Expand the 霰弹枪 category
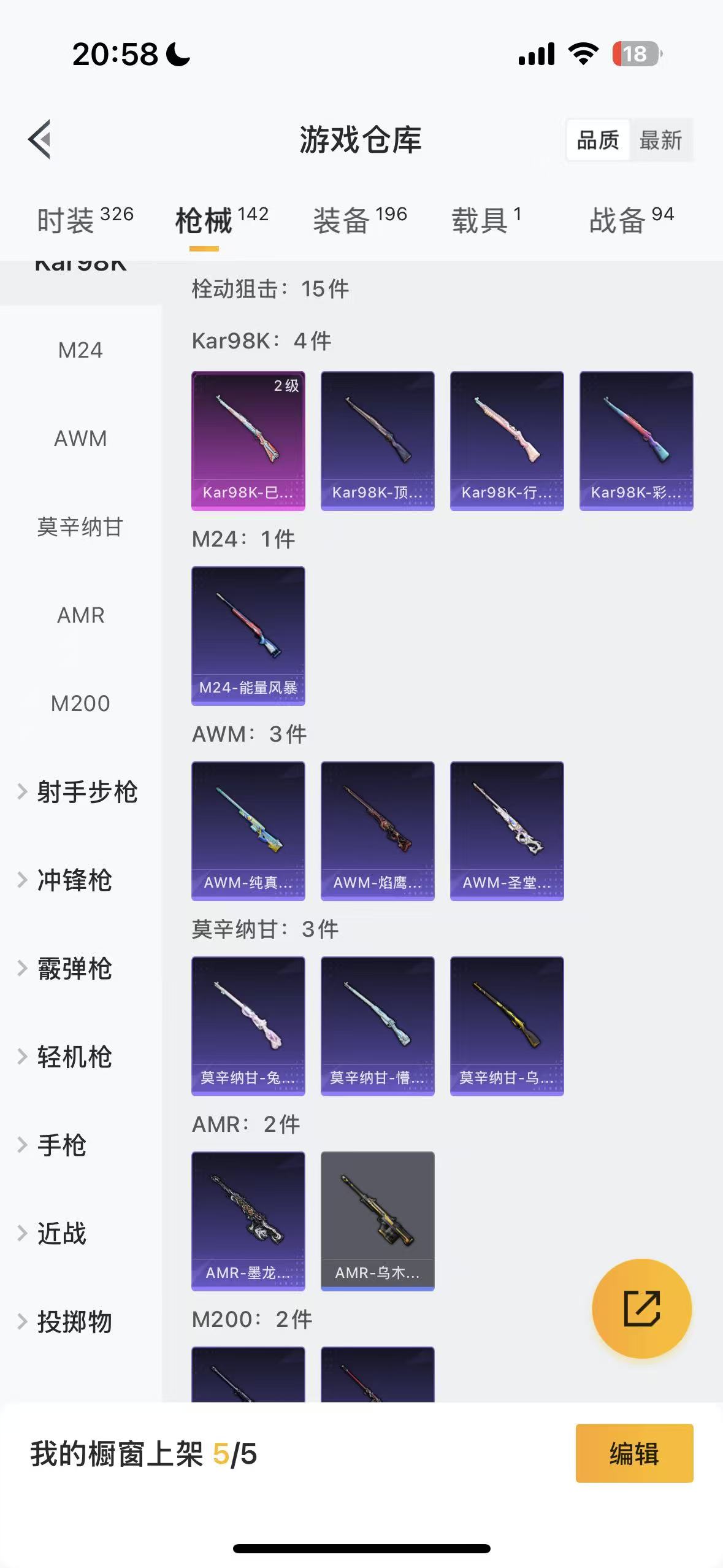Viewport: 723px width, 1568px height. pyautogui.click(x=74, y=969)
